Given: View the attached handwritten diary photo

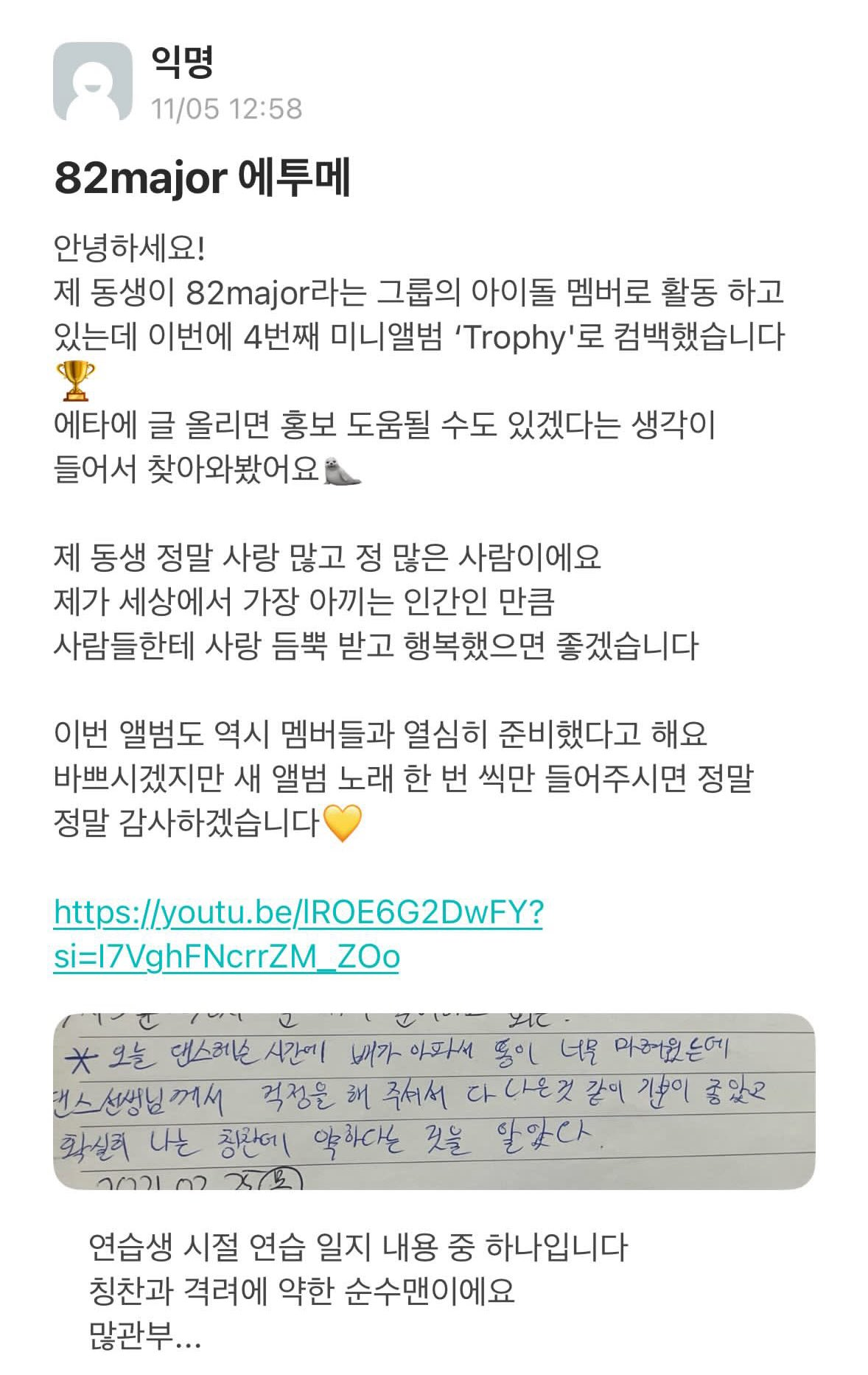Looking at the screenshot, I should [x=433, y=1101].
